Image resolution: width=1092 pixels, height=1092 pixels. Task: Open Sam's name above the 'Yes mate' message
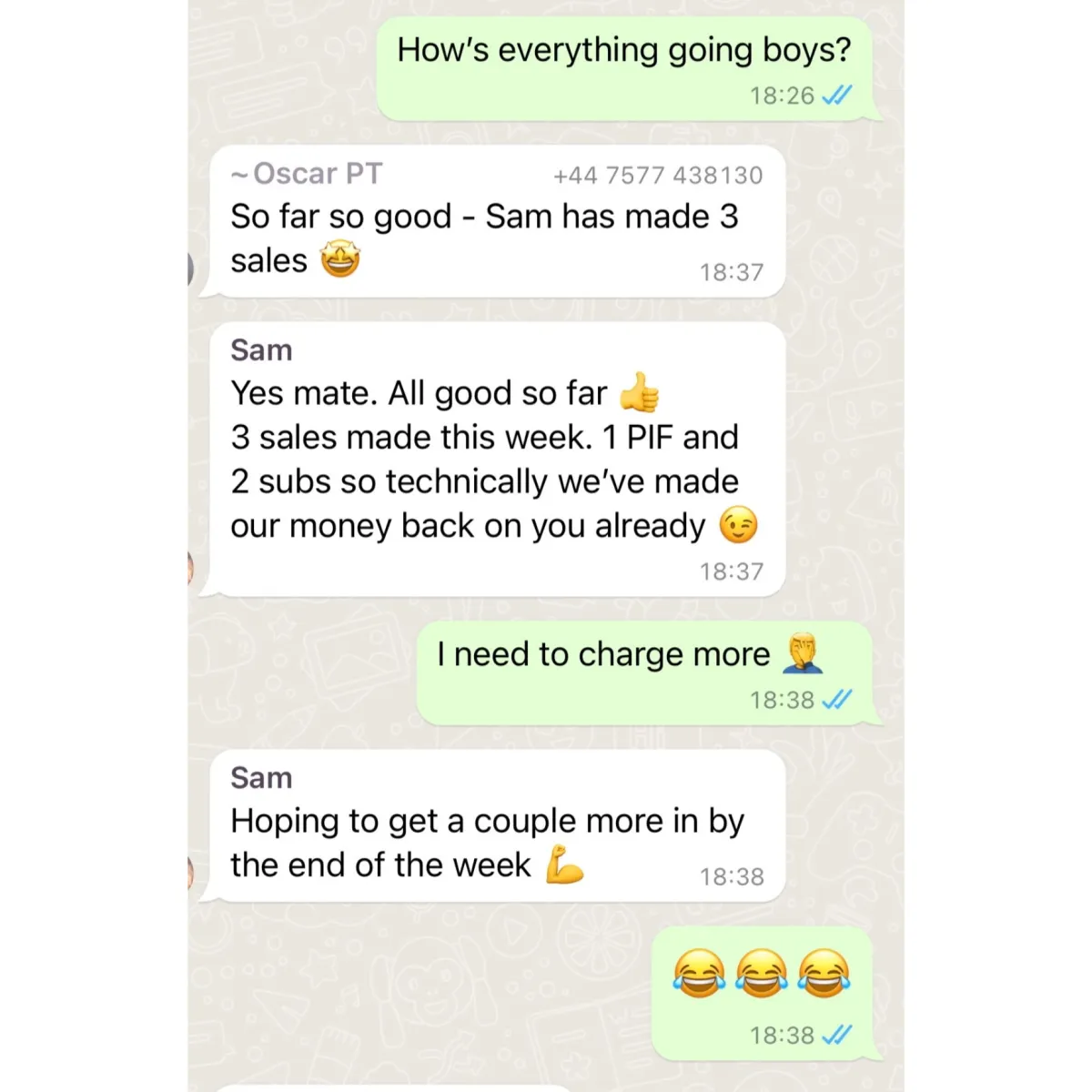(261, 350)
